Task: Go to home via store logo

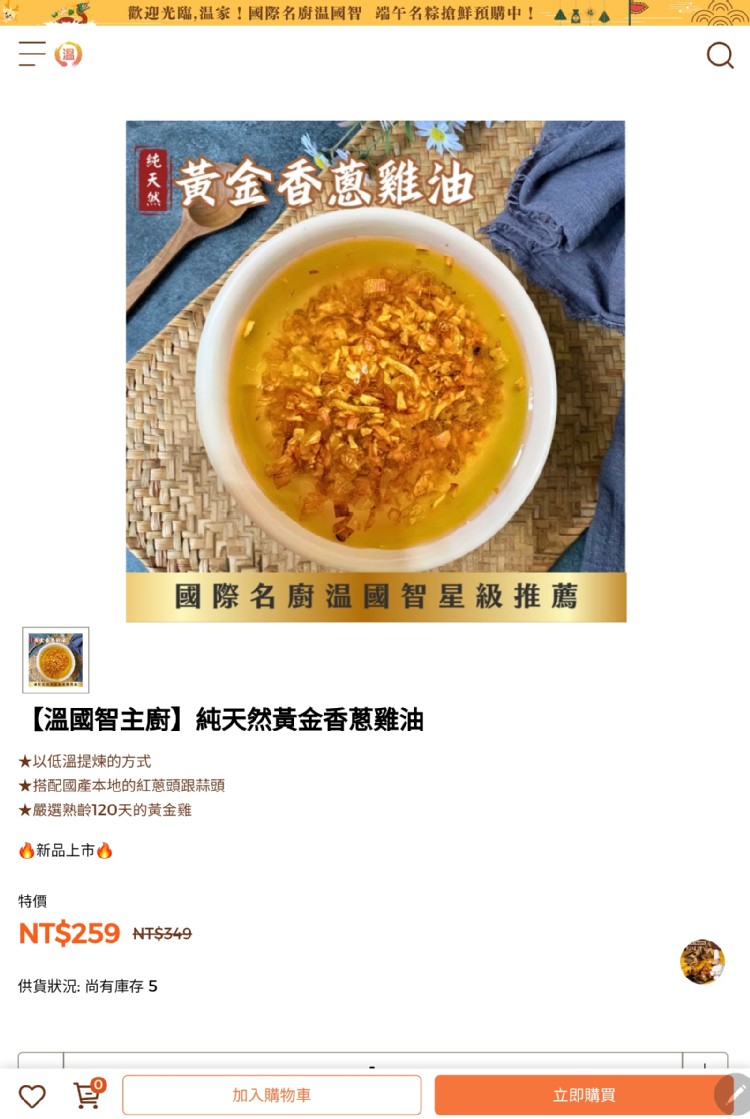Action: (x=68, y=55)
